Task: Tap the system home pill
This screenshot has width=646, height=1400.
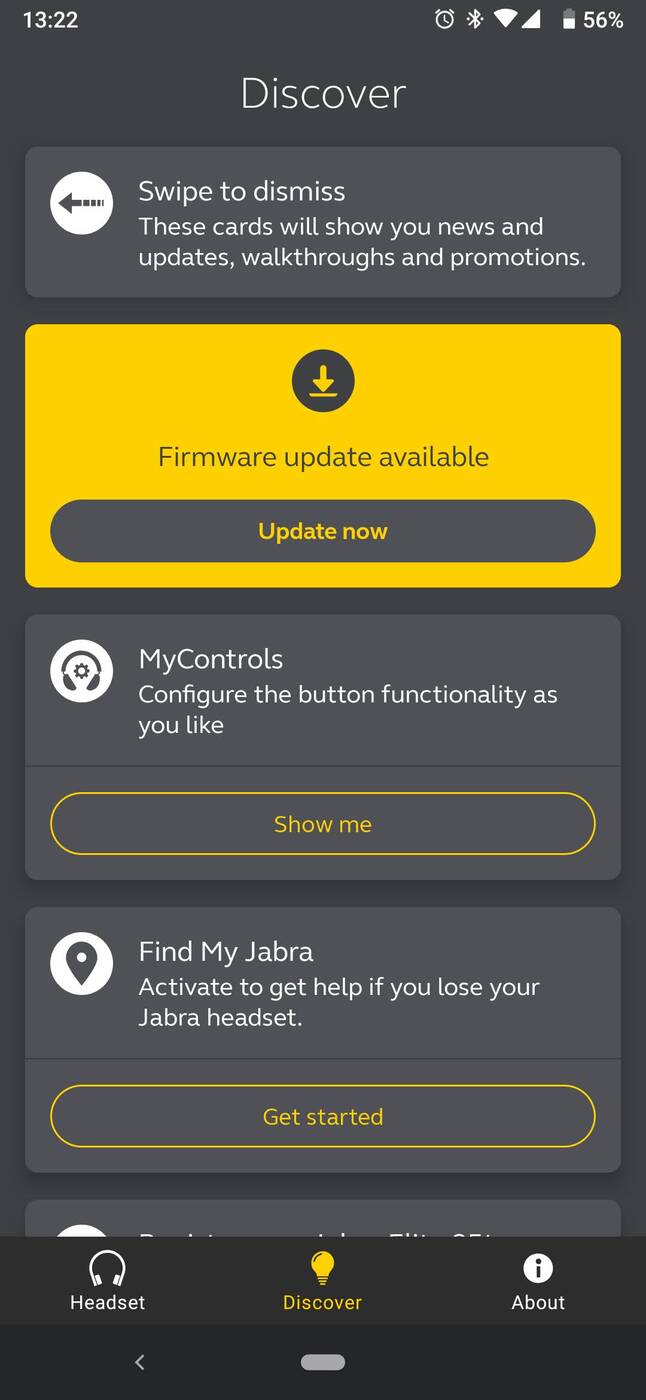Action: tap(322, 1362)
